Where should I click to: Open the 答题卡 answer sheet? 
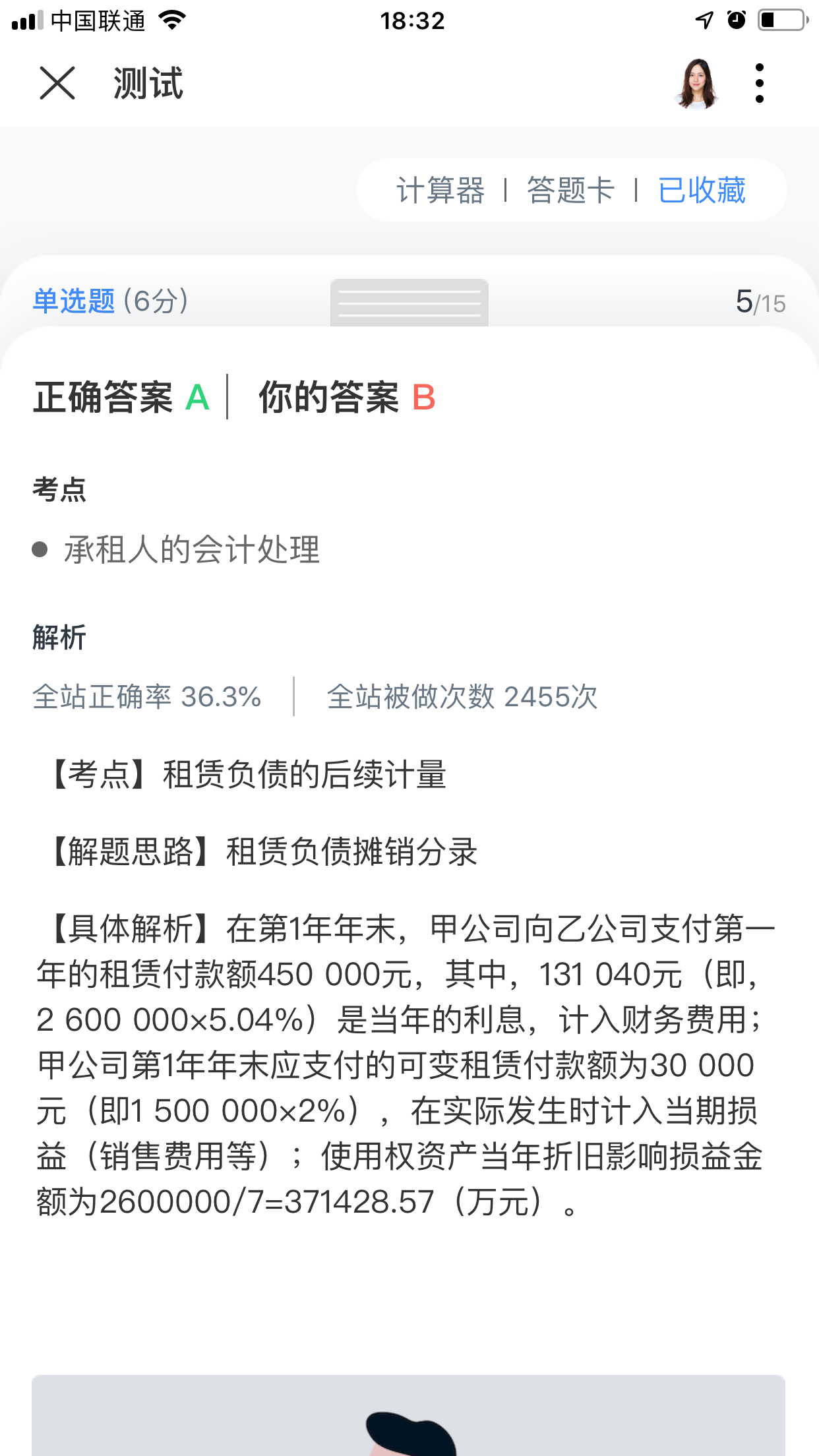pos(570,191)
